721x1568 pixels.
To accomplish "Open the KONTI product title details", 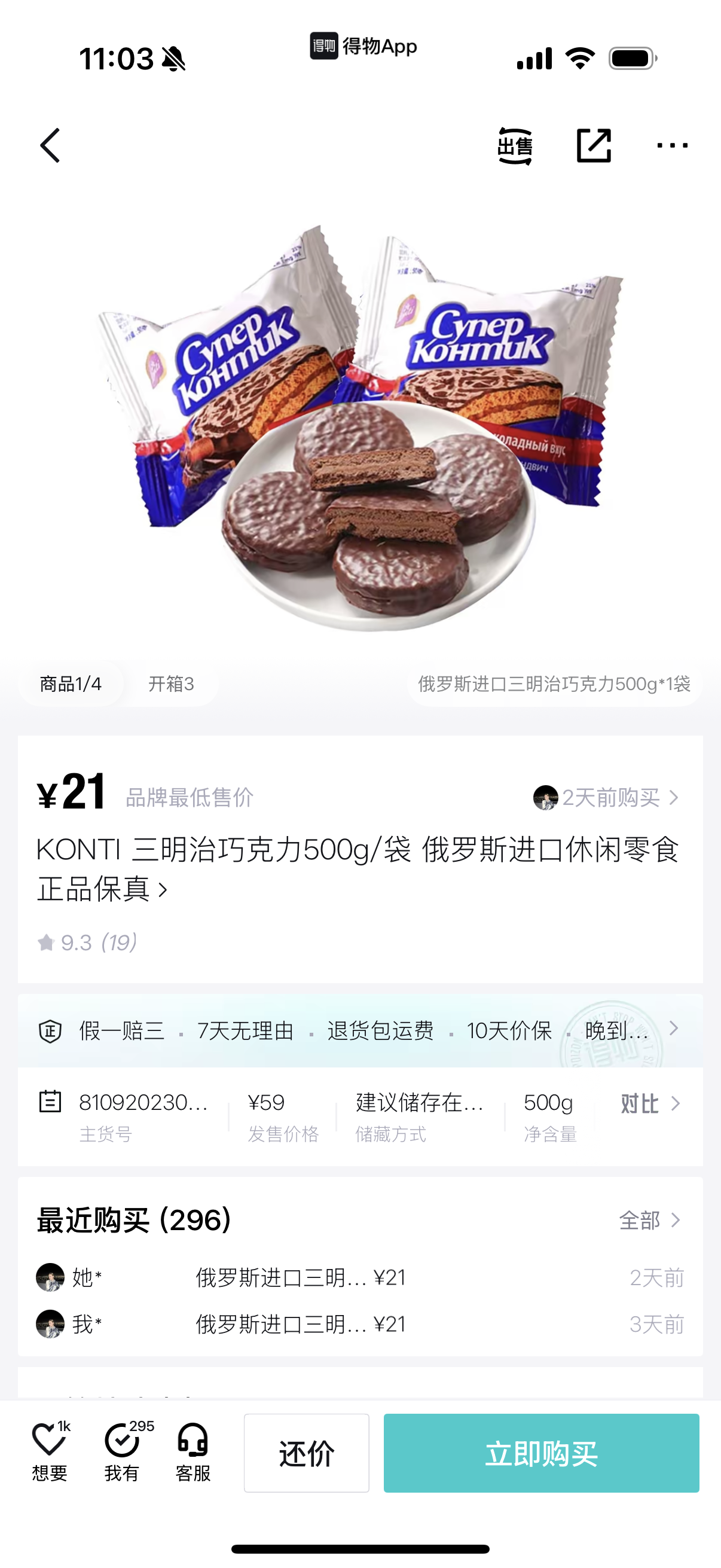I will pyautogui.click(x=357, y=868).
